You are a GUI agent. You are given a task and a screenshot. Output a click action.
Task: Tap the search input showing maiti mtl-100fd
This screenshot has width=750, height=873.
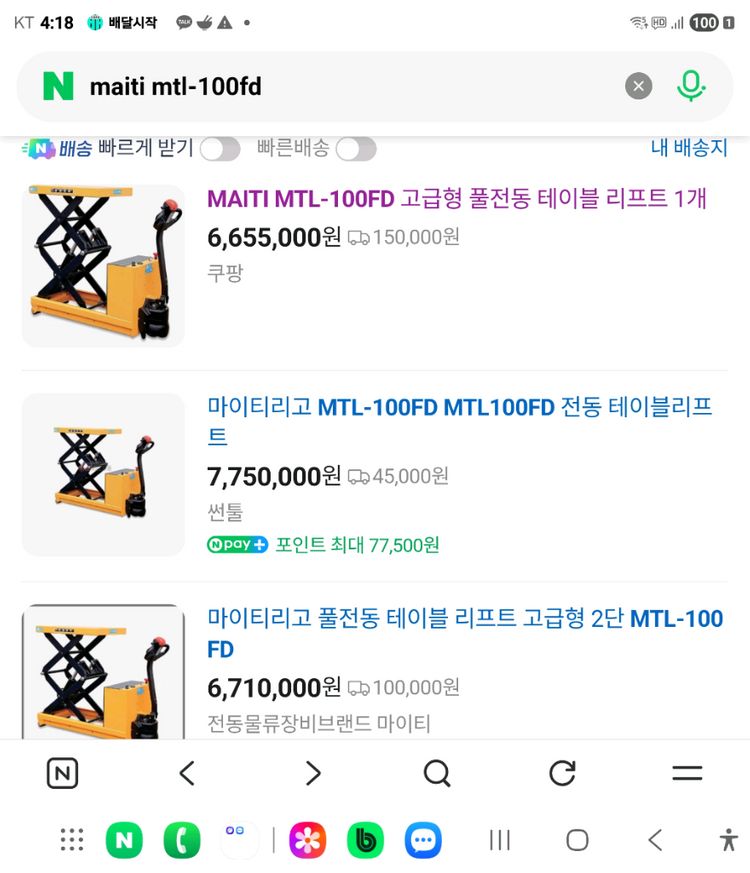tap(300, 86)
